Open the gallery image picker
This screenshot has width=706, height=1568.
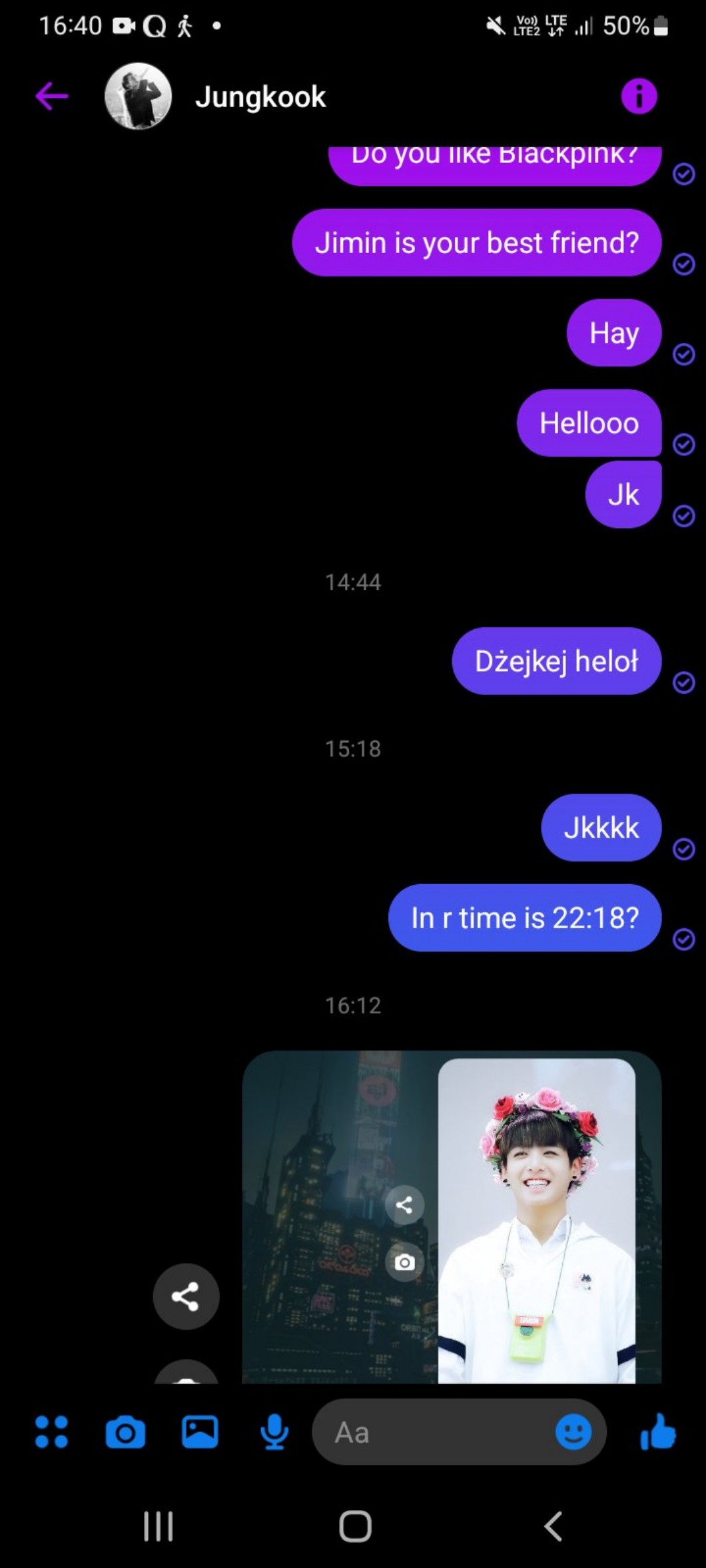(x=200, y=1432)
